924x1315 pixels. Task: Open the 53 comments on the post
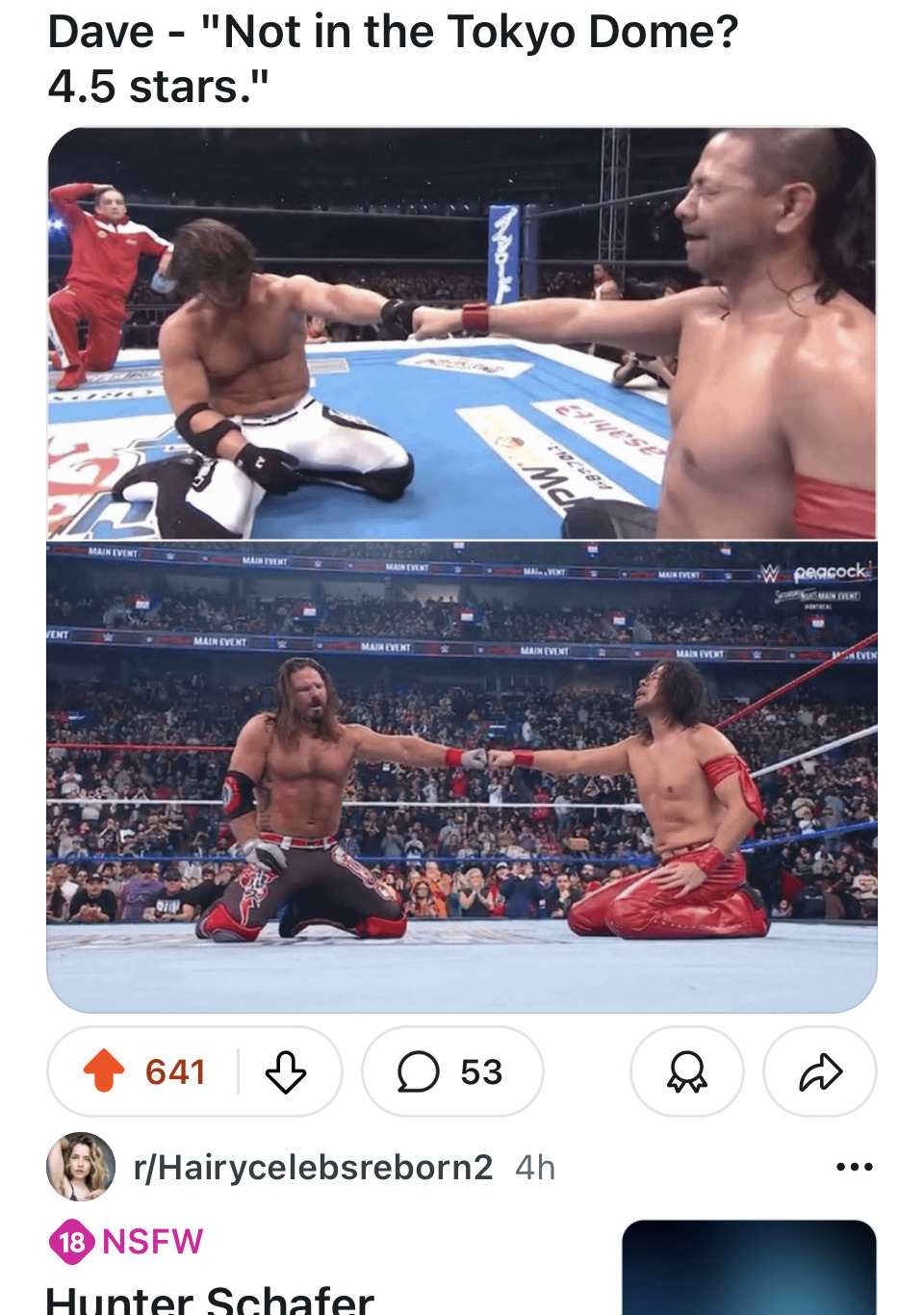coord(452,1071)
